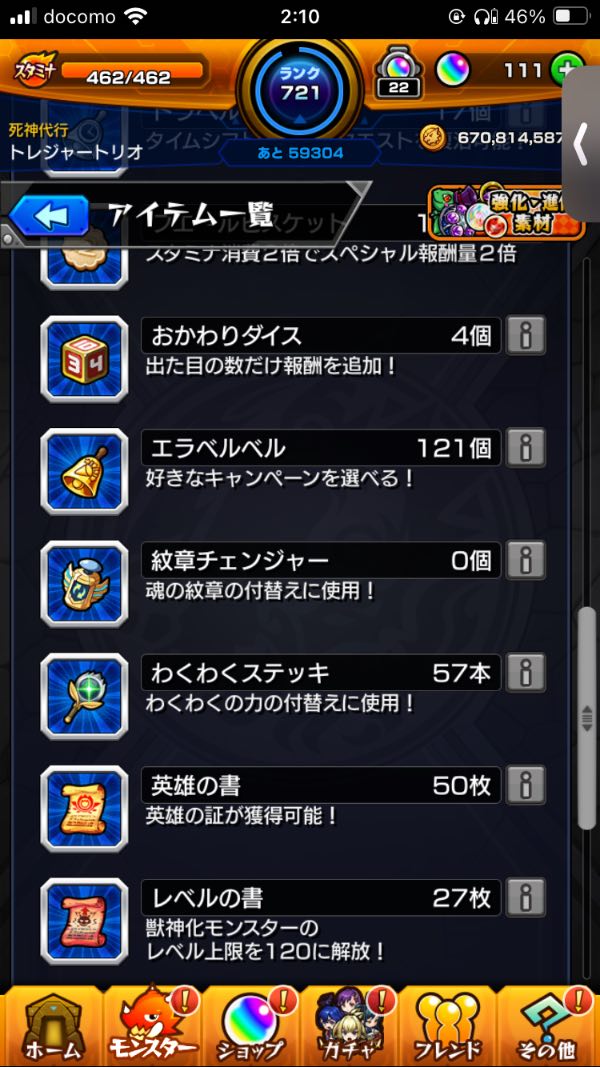Open the 強化・進化素材 button
600x1067 pixels.
click(505, 212)
